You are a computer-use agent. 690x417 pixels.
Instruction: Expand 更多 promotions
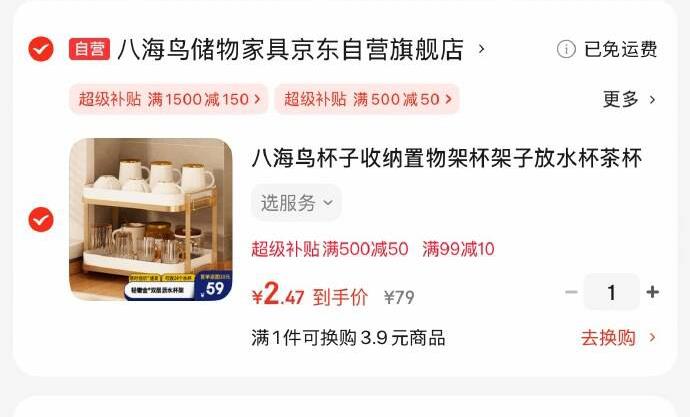click(629, 99)
